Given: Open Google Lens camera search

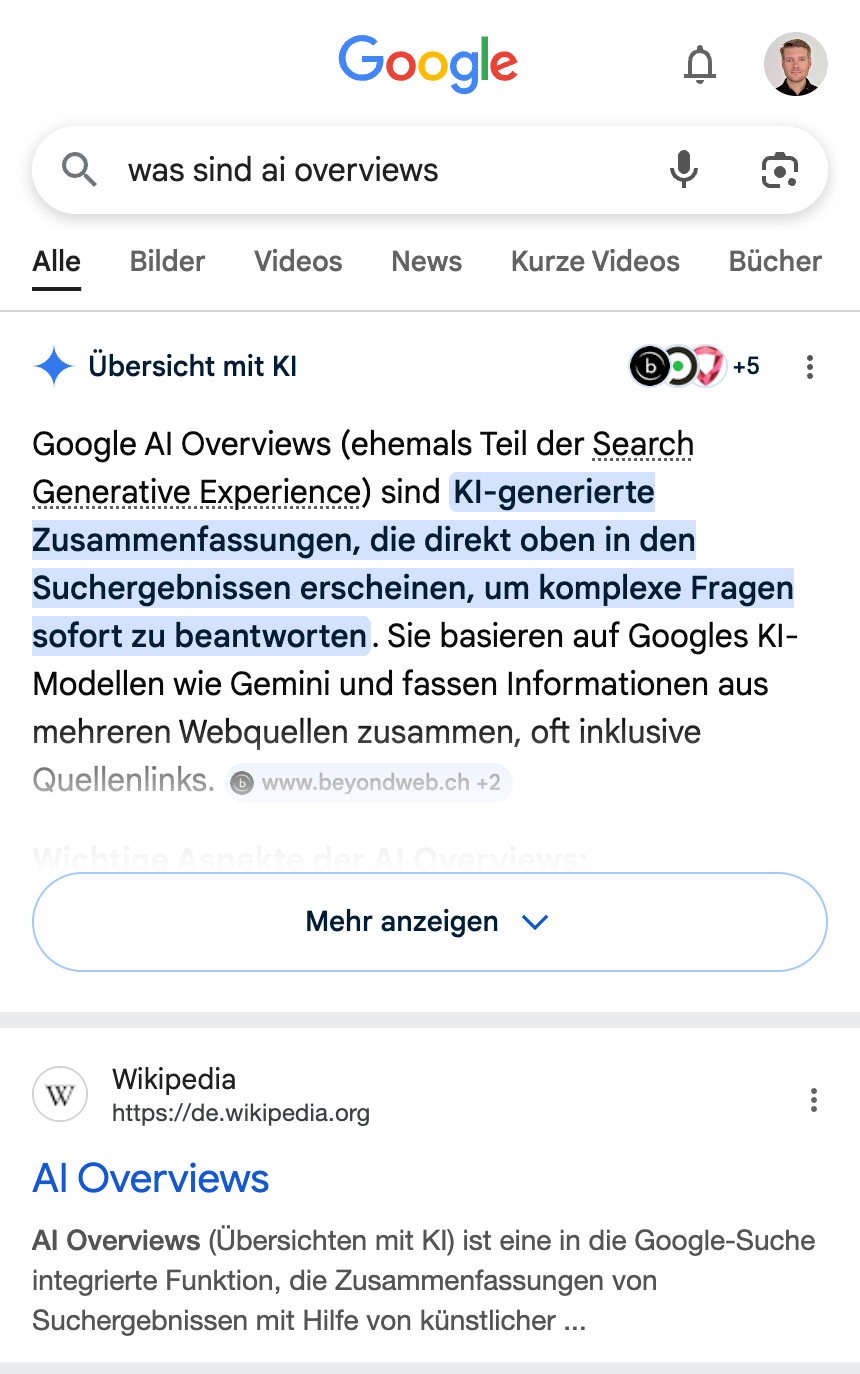Looking at the screenshot, I should 779,170.
